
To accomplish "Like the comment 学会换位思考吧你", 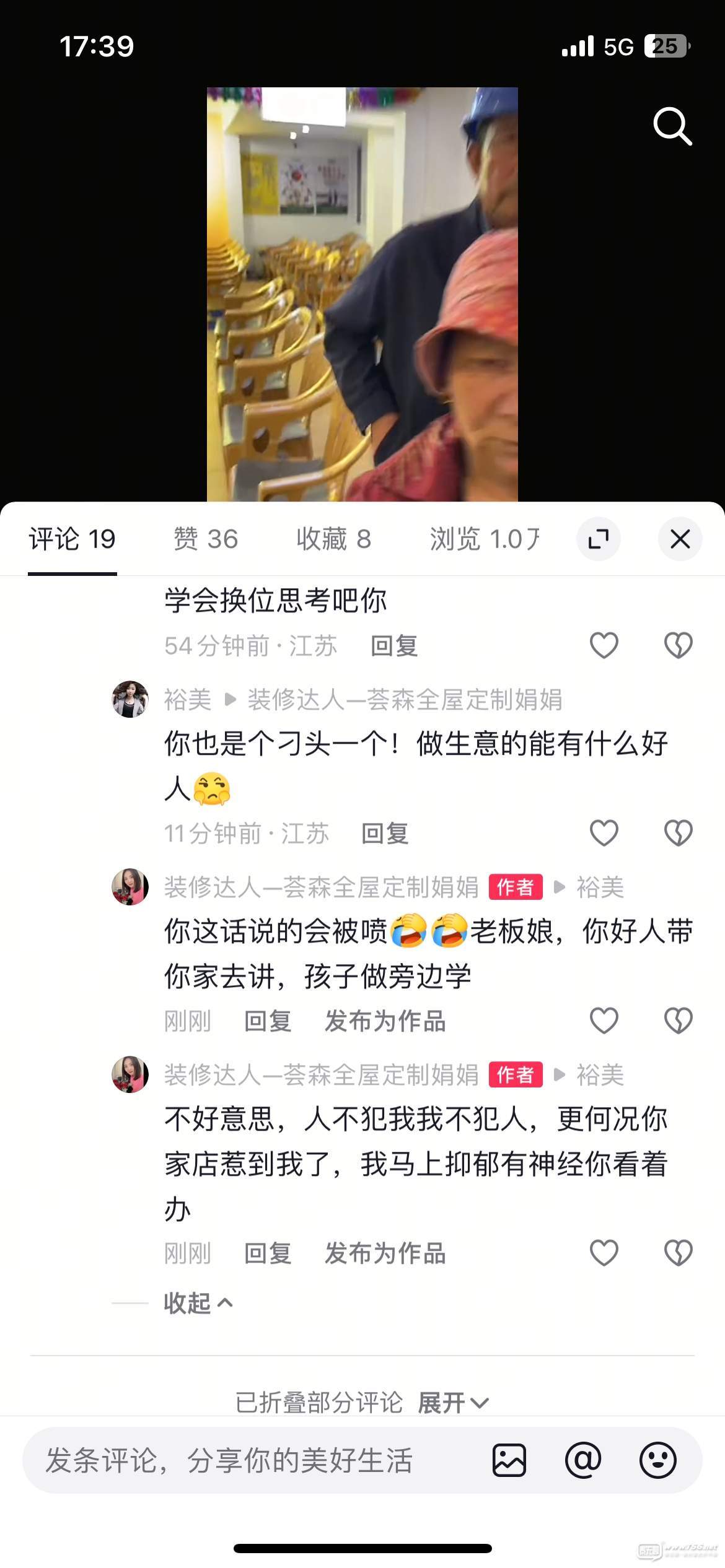I will (604, 645).
